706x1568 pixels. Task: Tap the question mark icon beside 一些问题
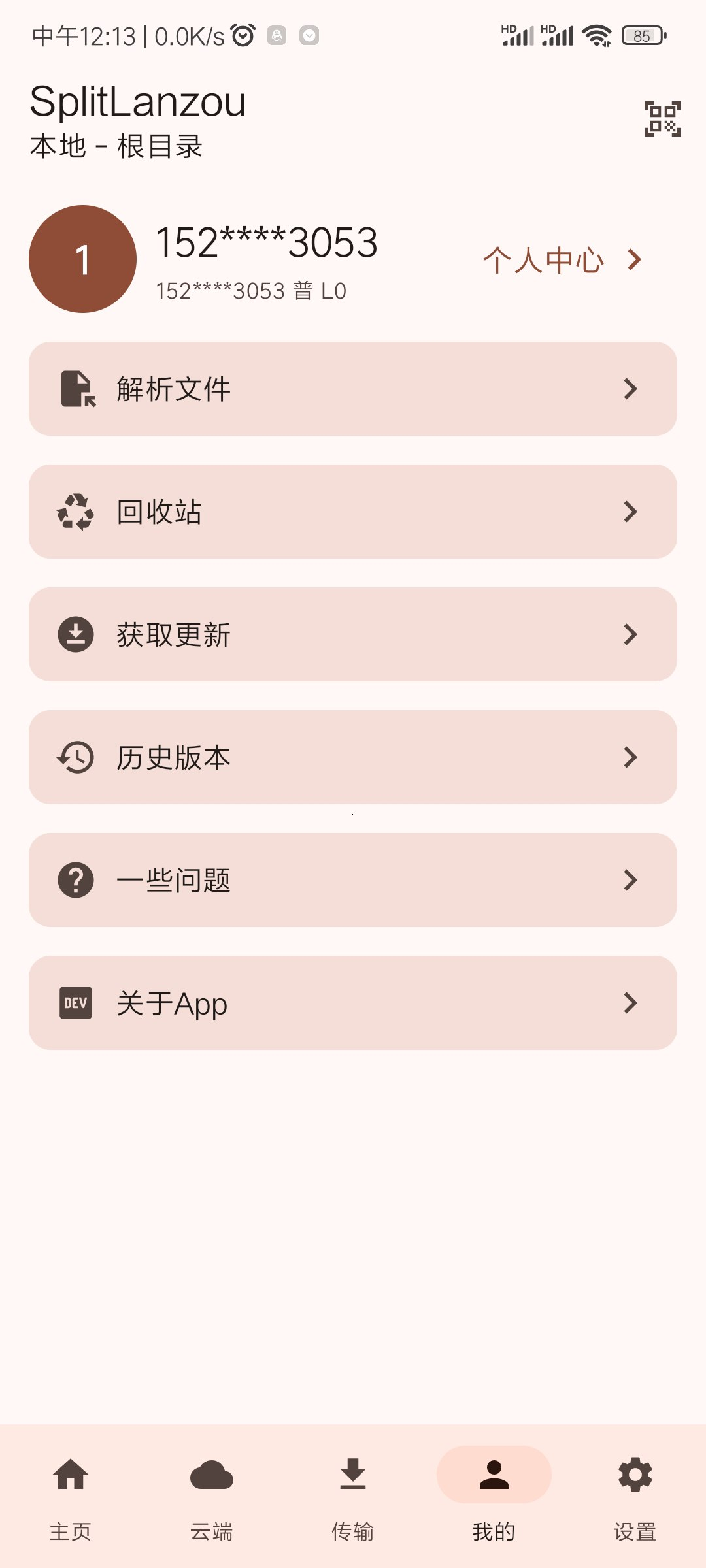[x=75, y=880]
